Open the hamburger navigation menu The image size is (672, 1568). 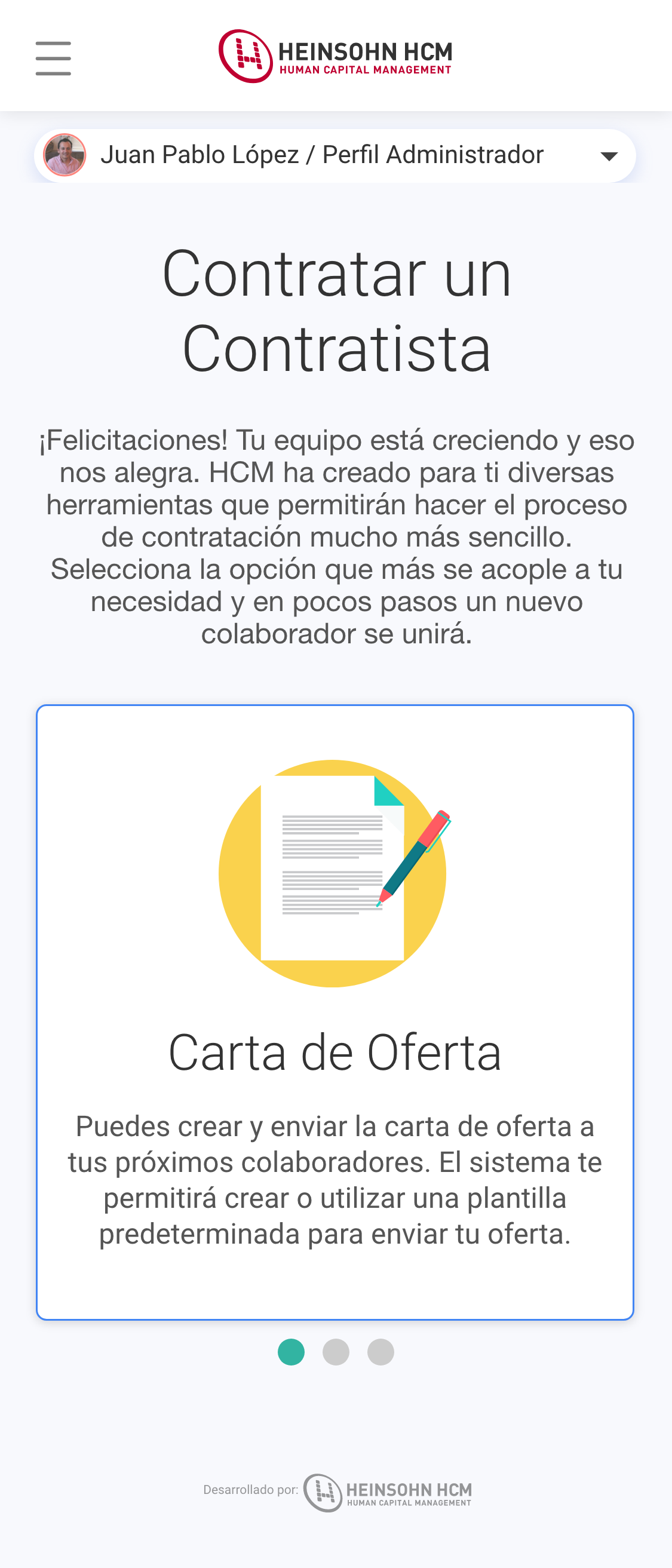click(x=53, y=59)
